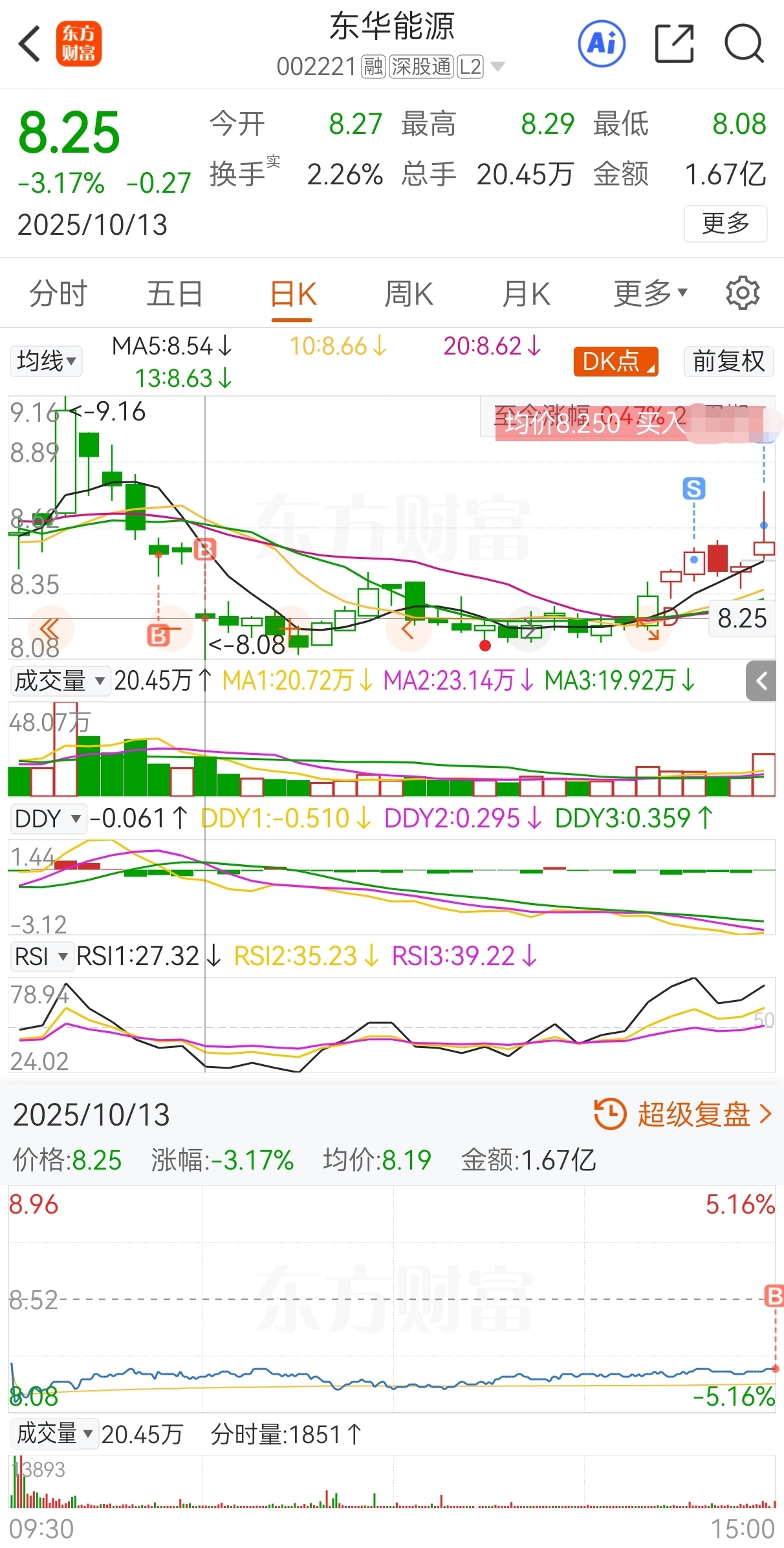Open the RSI indicator dropdown
The height and width of the screenshot is (1548, 784).
pyautogui.click(x=41, y=956)
